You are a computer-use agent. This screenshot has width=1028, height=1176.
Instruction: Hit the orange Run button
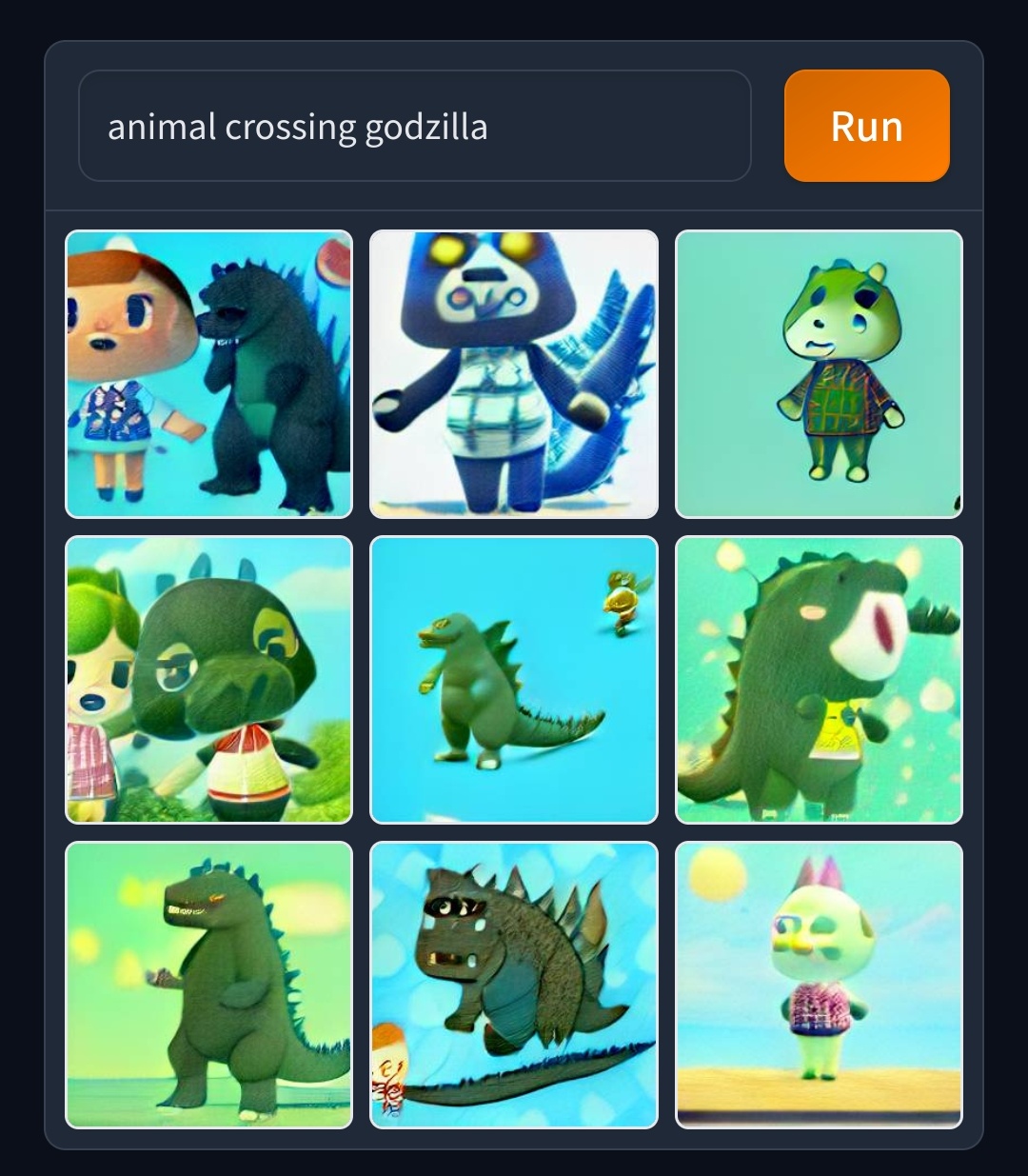(x=866, y=126)
